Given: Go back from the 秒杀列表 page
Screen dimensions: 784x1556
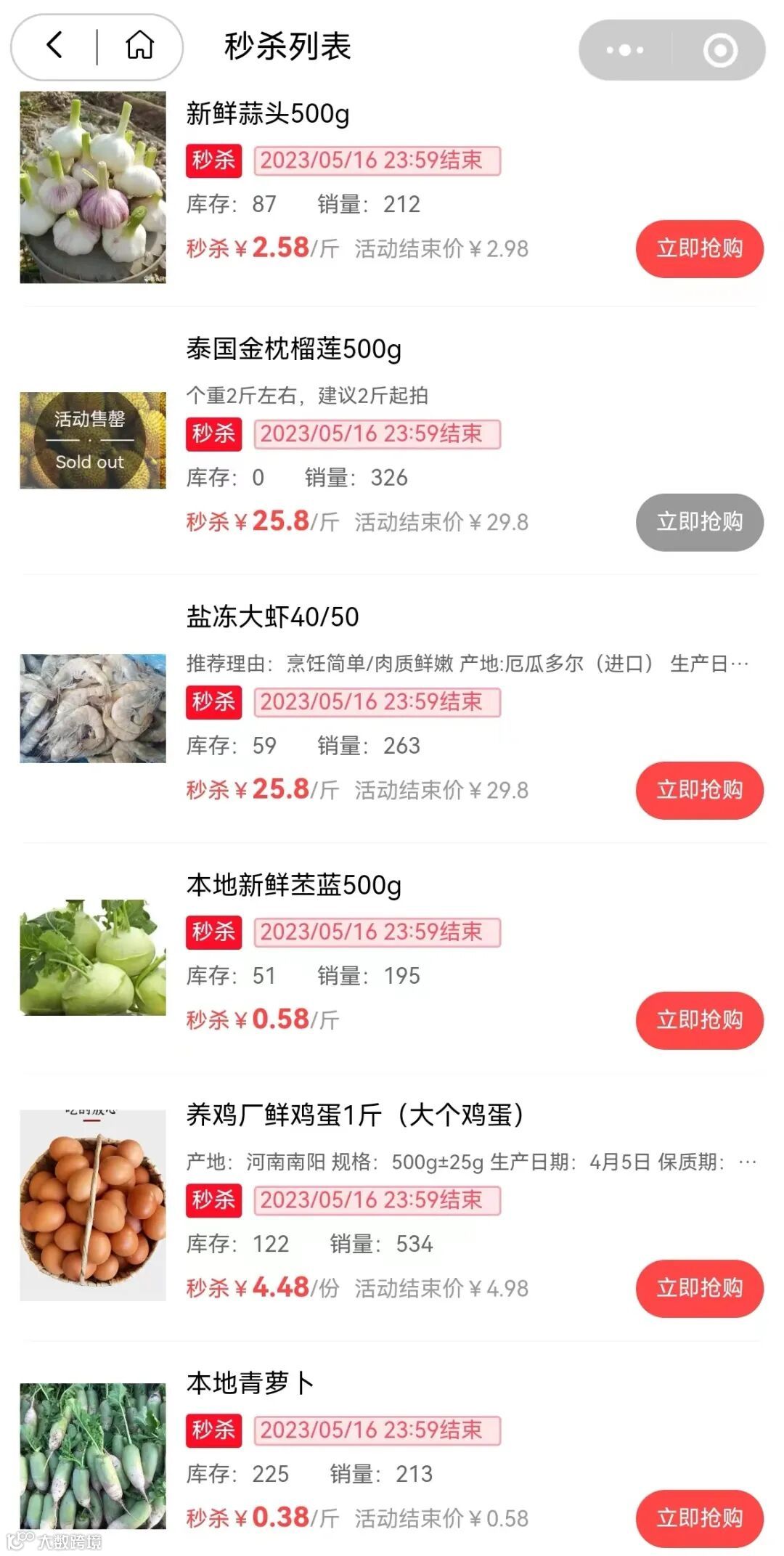Looking at the screenshot, I should coord(55,46).
